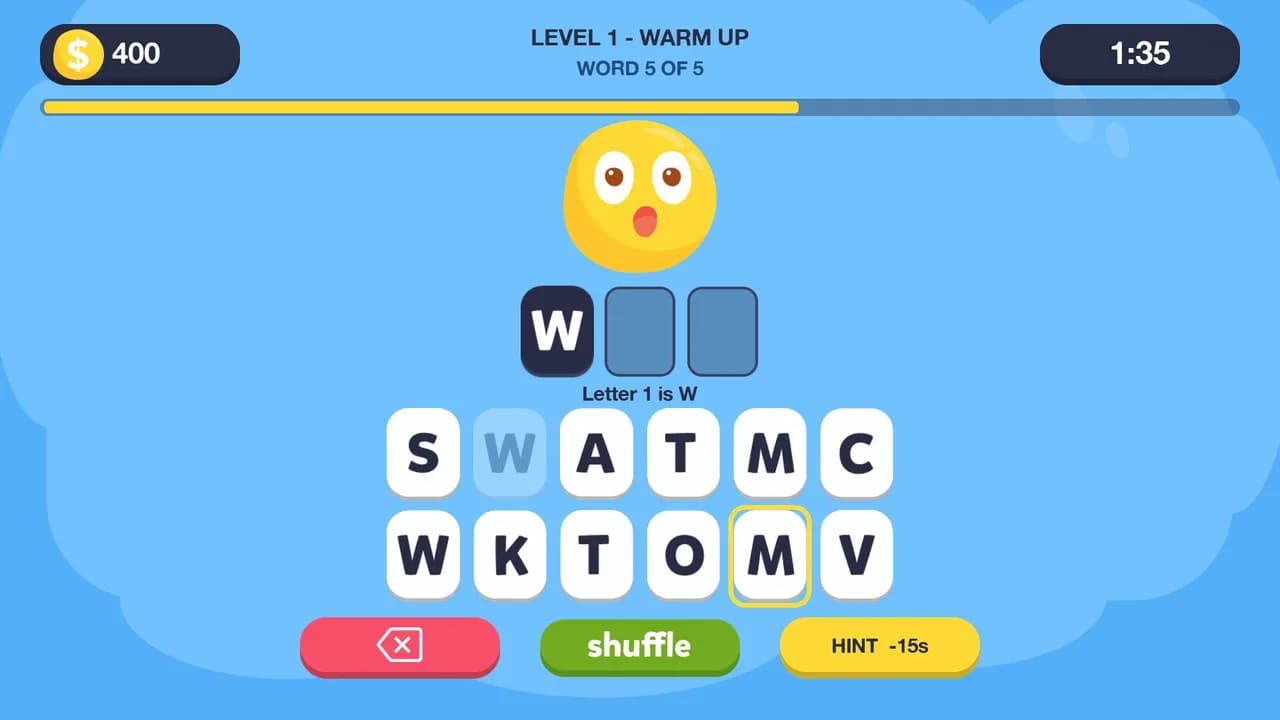1280x720 pixels.
Task: Select the letter A tile
Action: pos(596,453)
